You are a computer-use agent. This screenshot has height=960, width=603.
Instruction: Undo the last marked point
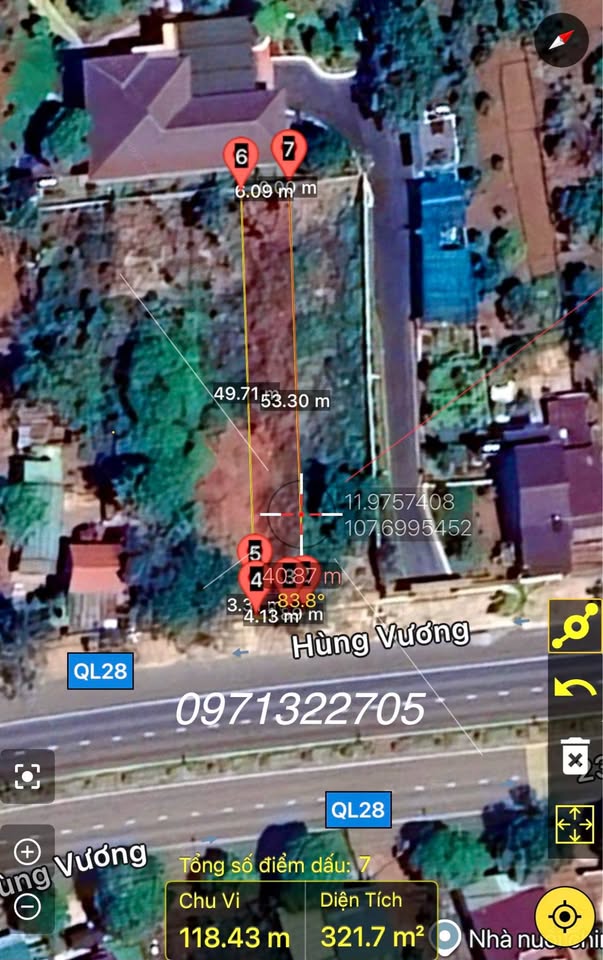point(575,689)
